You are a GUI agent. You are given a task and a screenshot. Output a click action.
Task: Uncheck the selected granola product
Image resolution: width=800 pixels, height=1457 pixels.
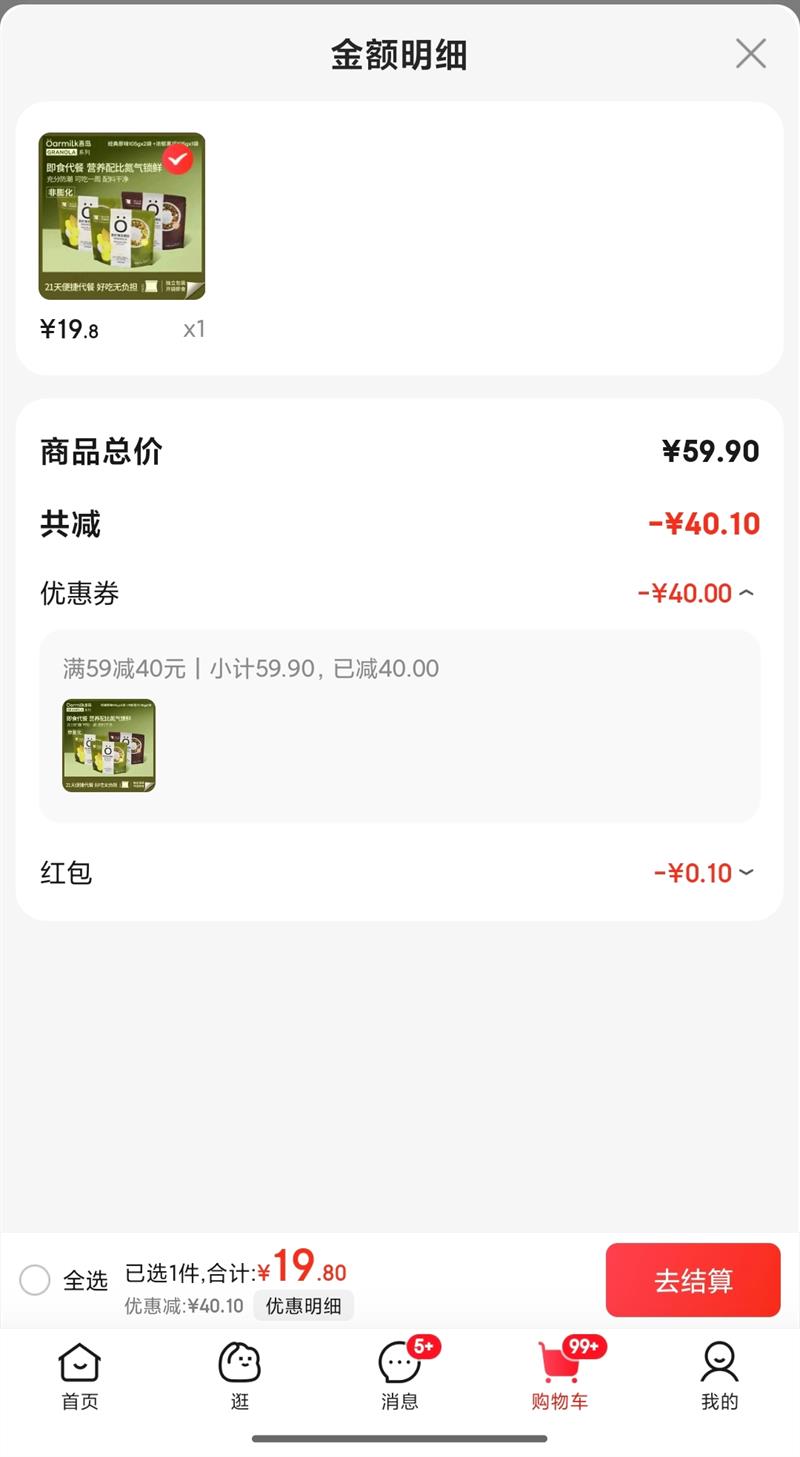[x=178, y=158]
